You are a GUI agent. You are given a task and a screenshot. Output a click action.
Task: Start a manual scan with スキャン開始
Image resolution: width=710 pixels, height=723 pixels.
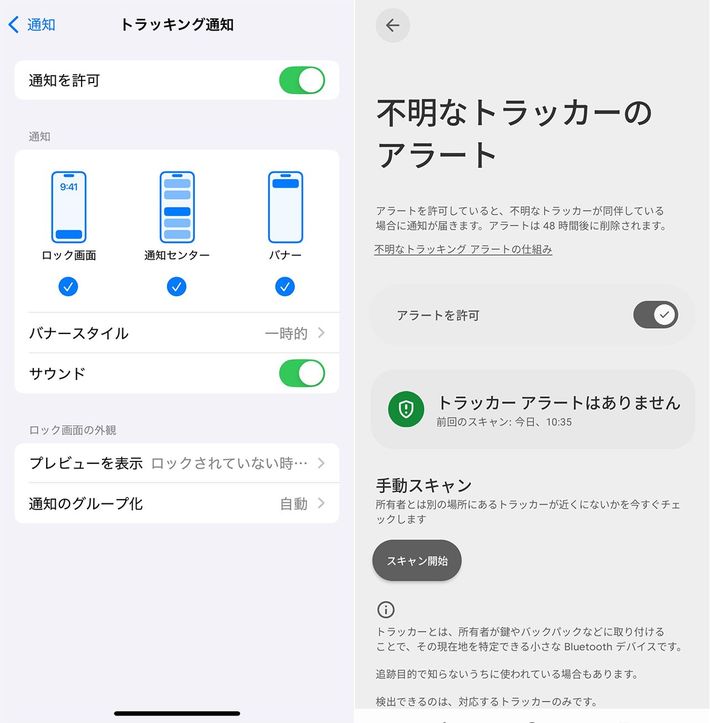[x=417, y=561]
